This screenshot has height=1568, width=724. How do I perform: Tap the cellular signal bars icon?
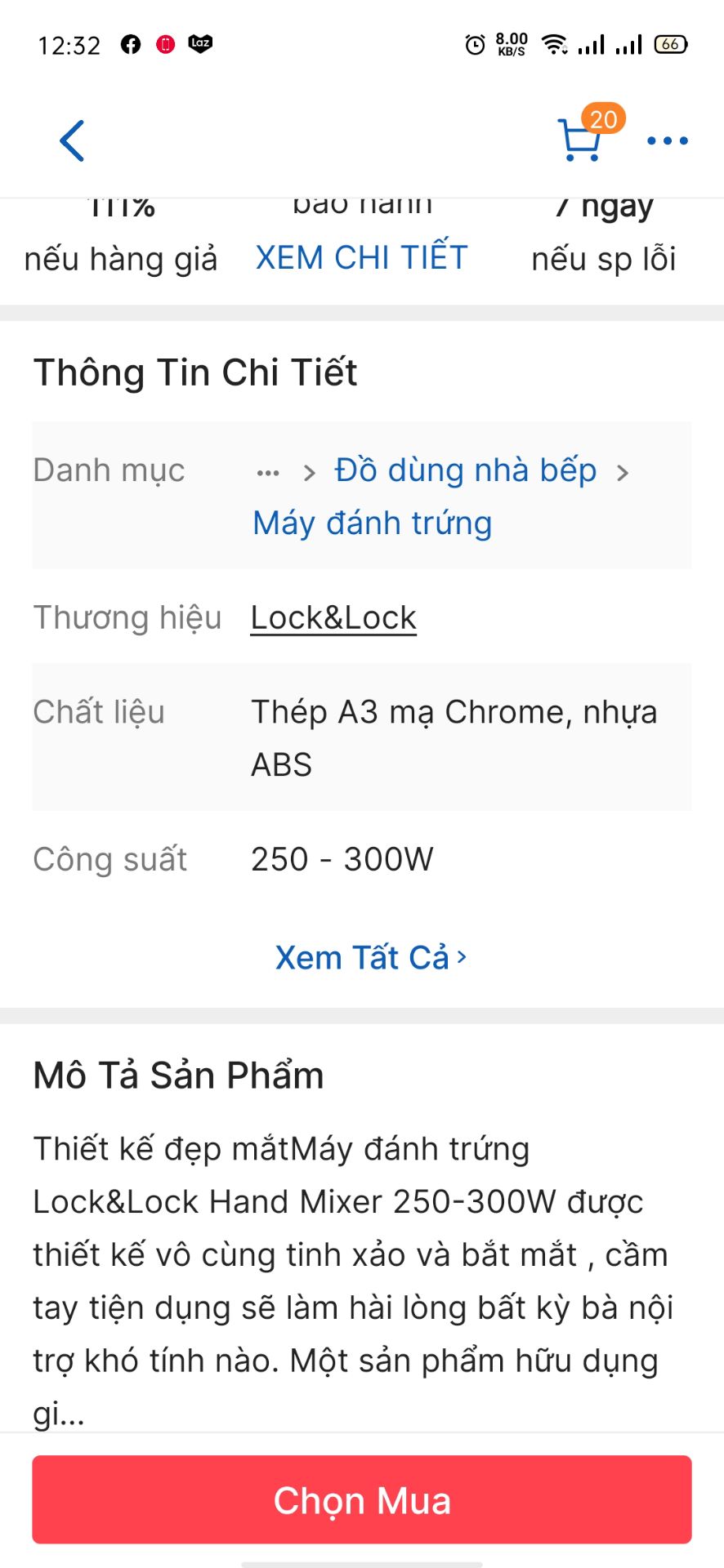(592, 44)
